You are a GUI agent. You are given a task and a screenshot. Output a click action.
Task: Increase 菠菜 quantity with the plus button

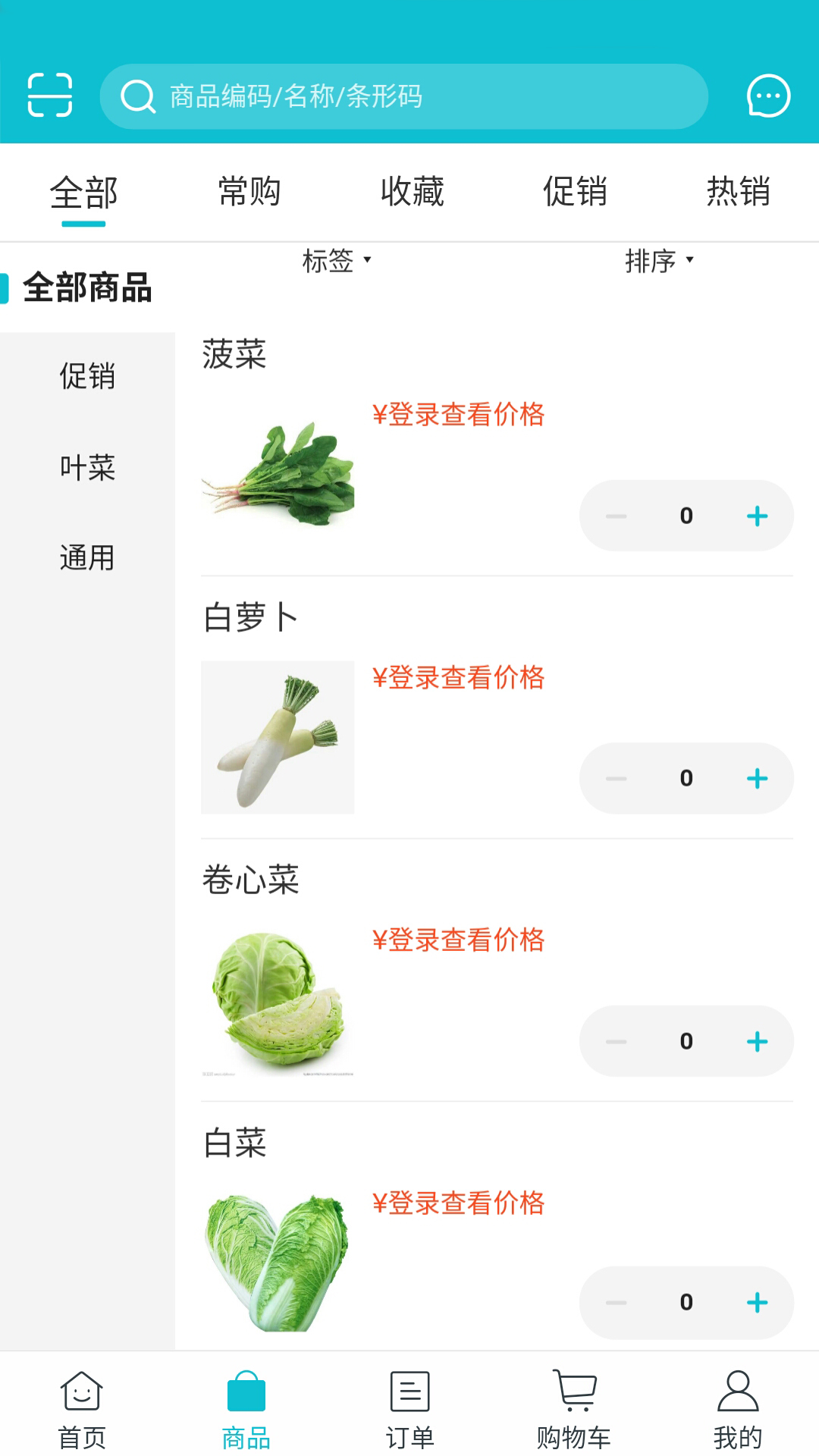tap(757, 515)
